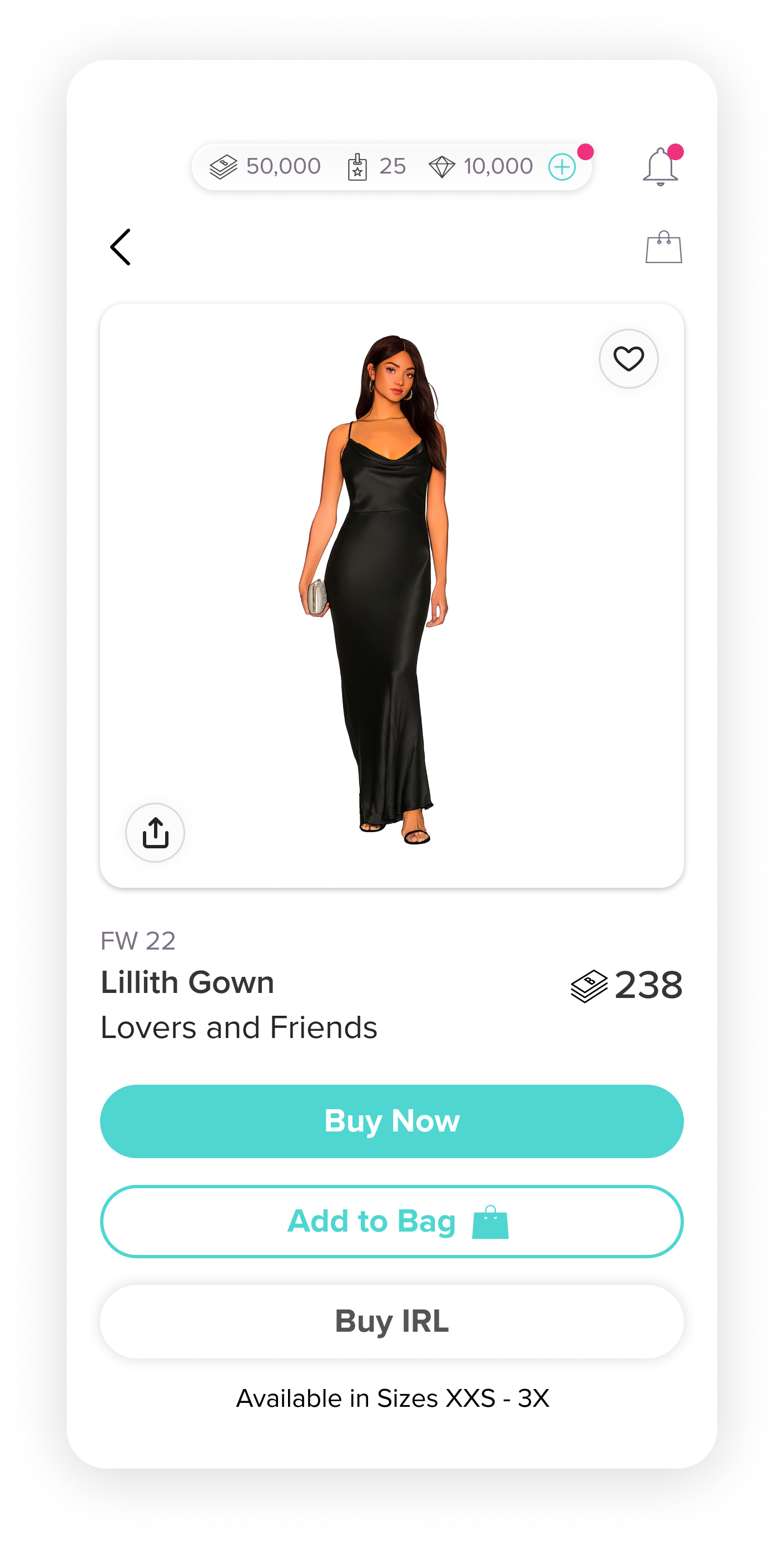Viewport: 784px width, 1542px height.
Task: Add the gown to bag
Action: click(392, 1222)
